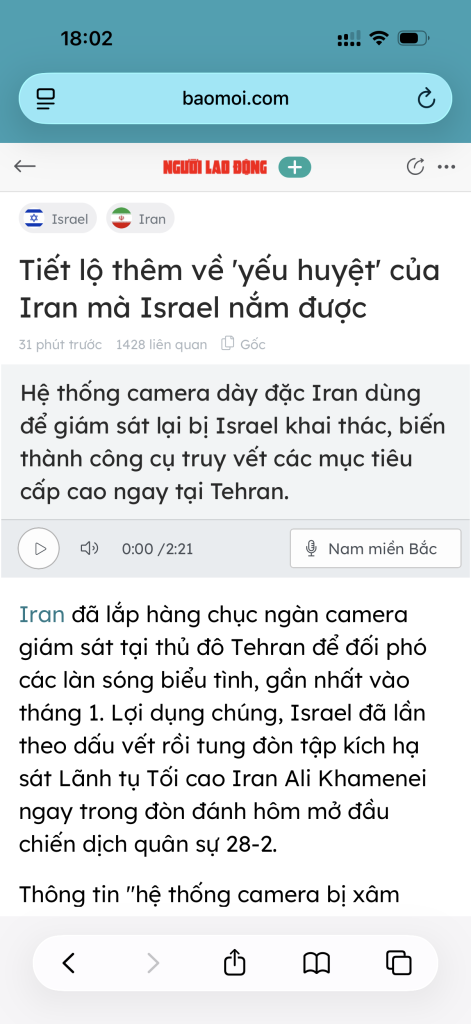
Task: Show all open browser tabs
Action: point(398,963)
